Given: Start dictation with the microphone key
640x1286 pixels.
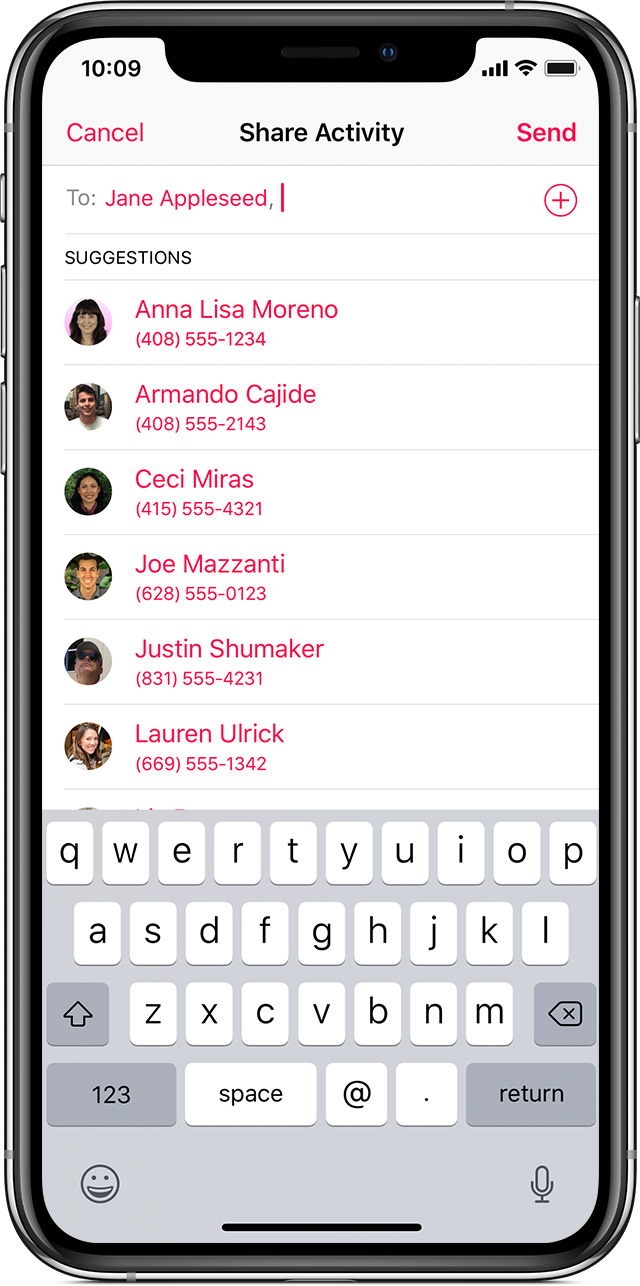Looking at the screenshot, I should coord(541,1185).
